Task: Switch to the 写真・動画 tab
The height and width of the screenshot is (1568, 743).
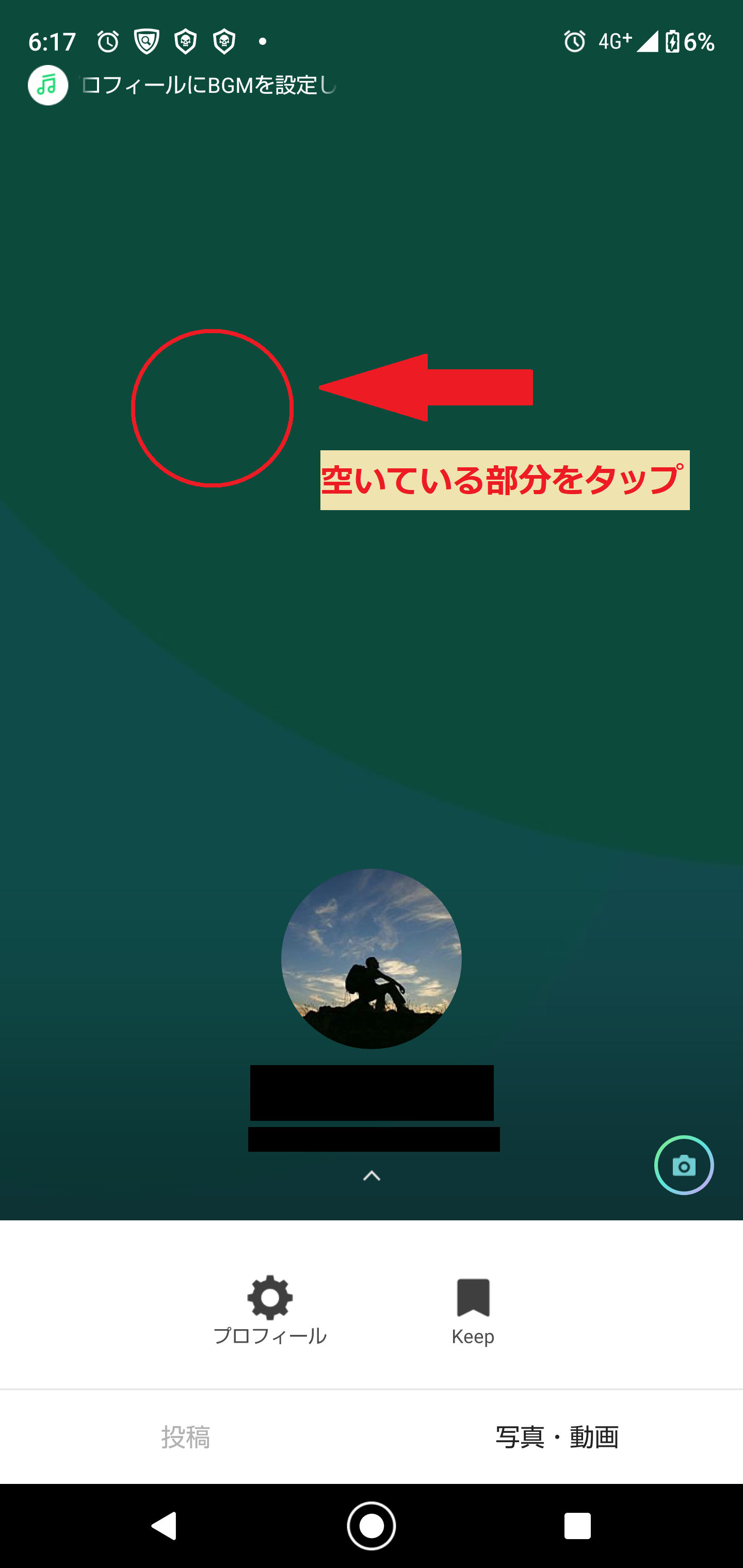Action: pyautogui.click(x=557, y=1436)
